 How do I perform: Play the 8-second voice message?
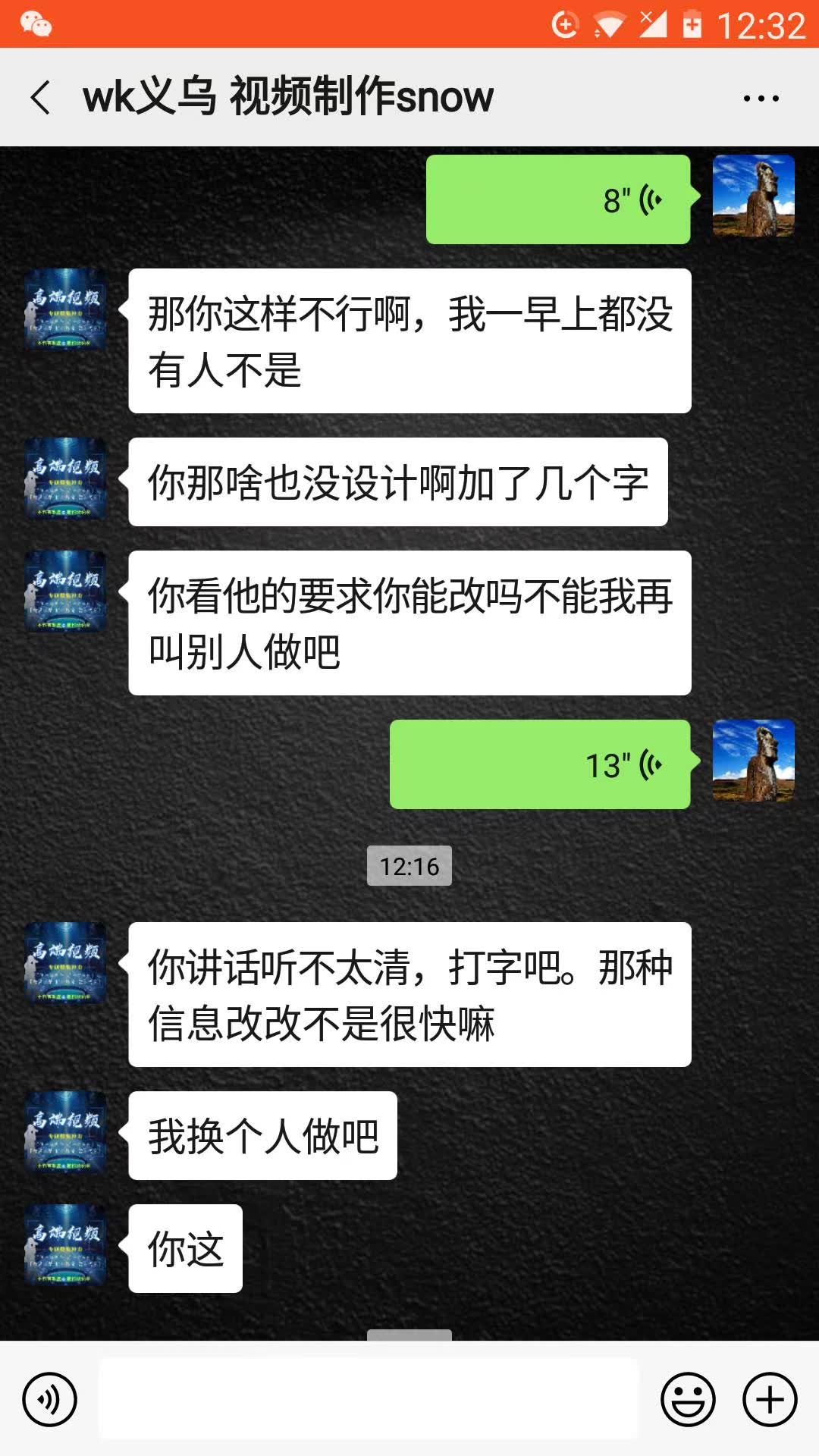[558, 199]
